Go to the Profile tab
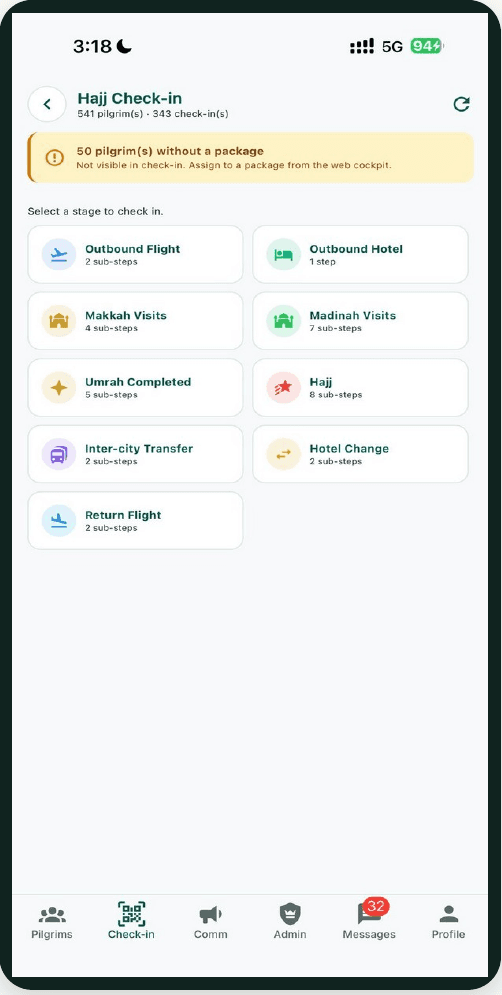The image size is (502, 995). 449,922
